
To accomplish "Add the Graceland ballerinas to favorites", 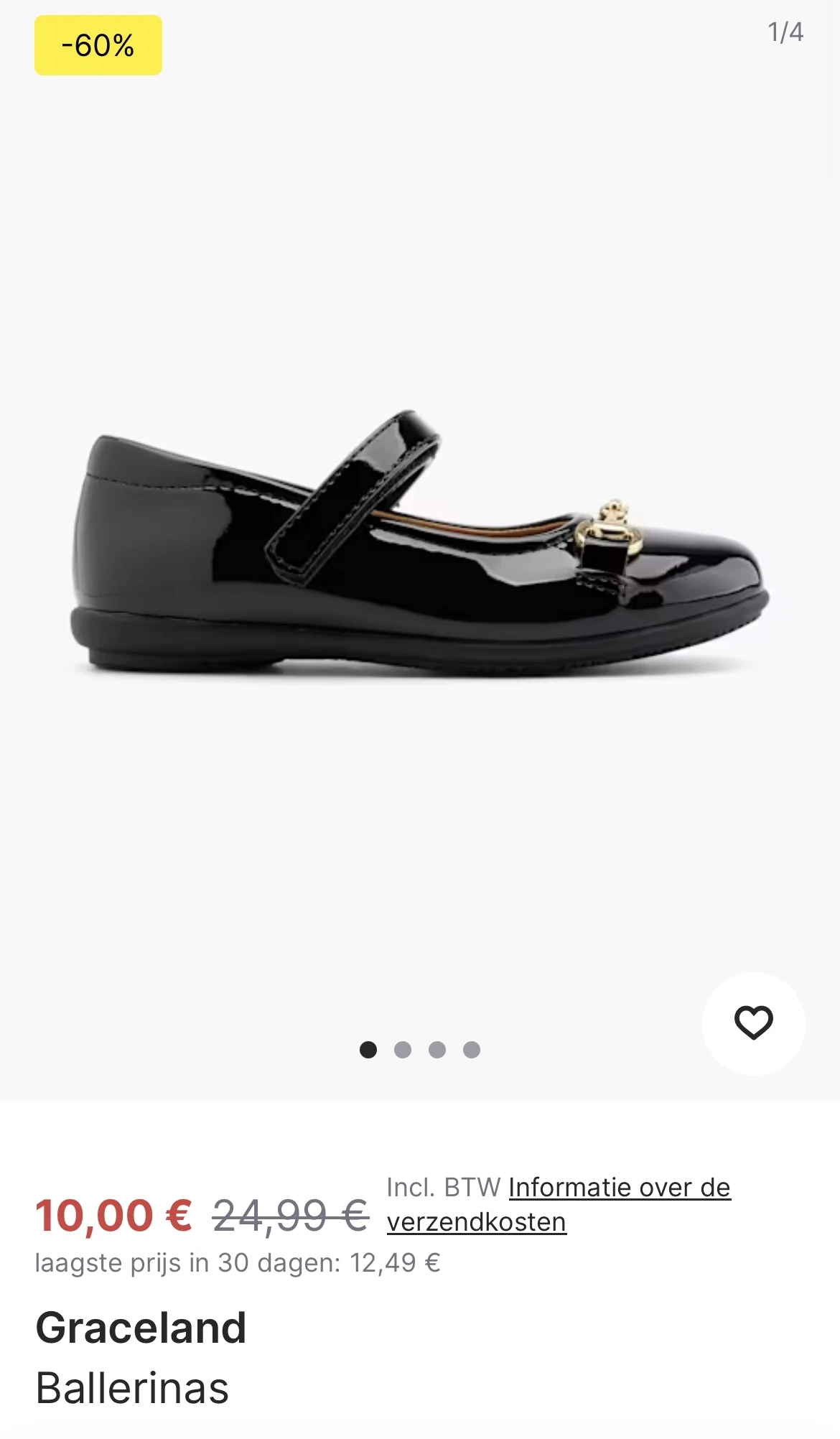I will (x=753, y=1023).
